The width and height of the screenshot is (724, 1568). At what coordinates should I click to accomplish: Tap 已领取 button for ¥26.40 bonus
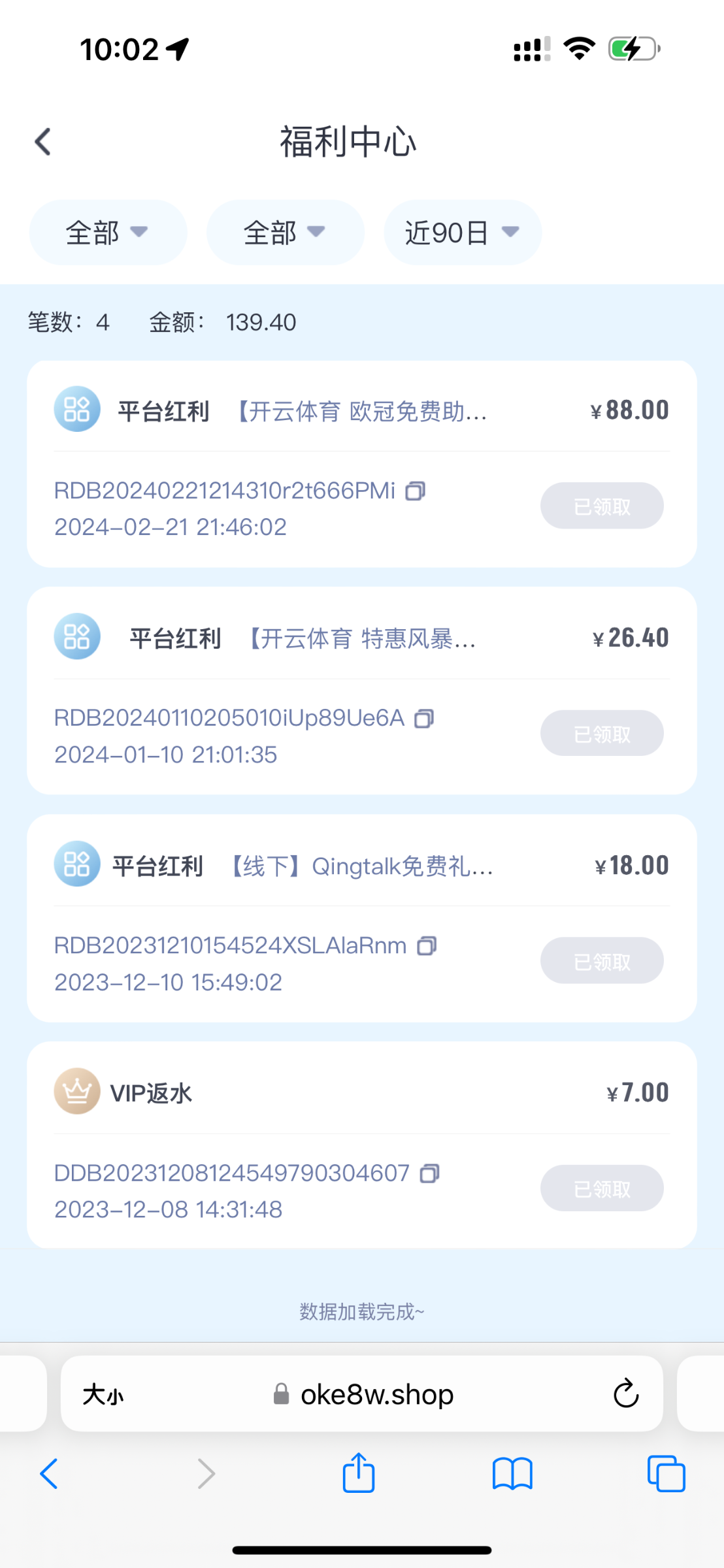coord(601,734)
